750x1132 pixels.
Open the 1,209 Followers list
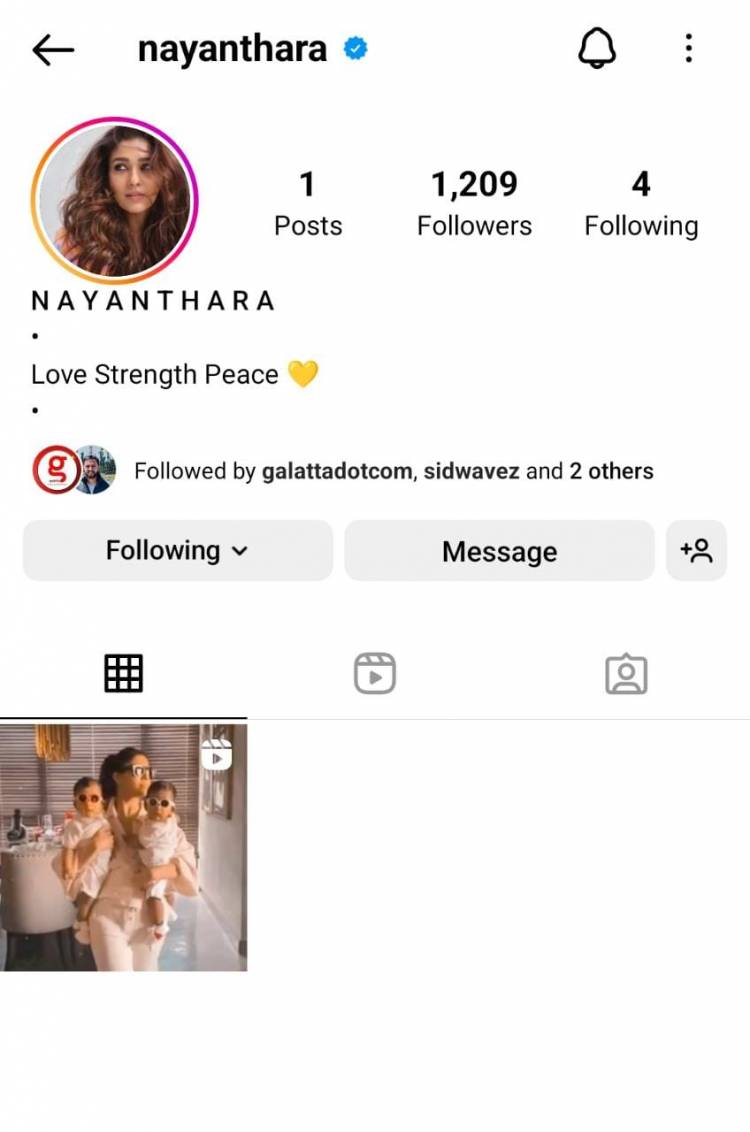click(x=474, y=203)
